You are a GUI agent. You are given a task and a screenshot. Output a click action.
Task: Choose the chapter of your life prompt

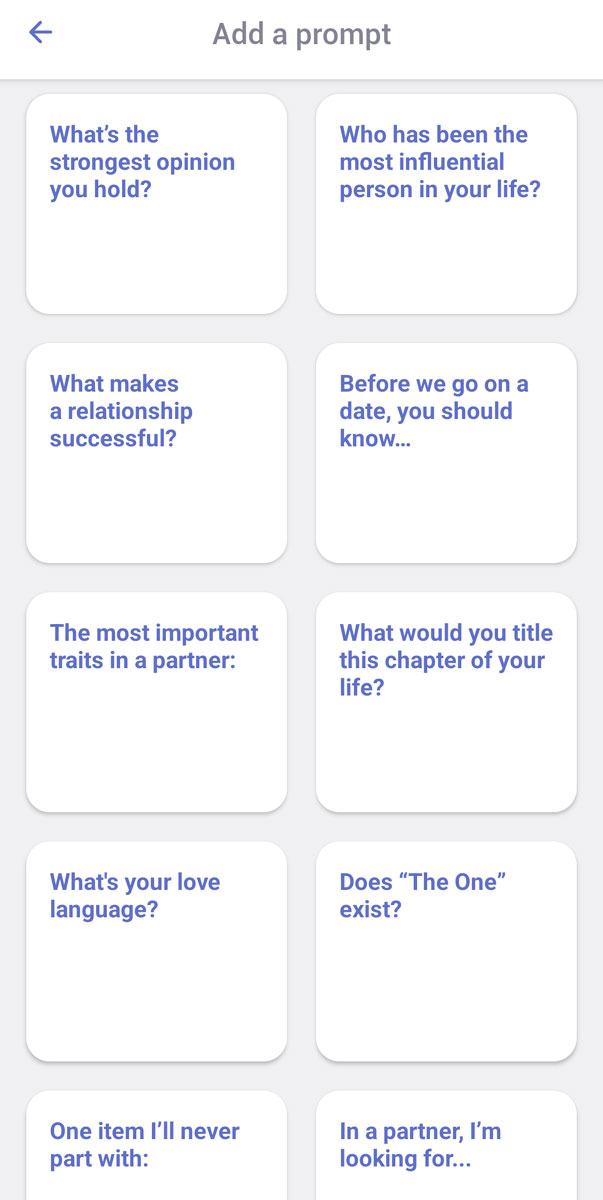(446, 702)
